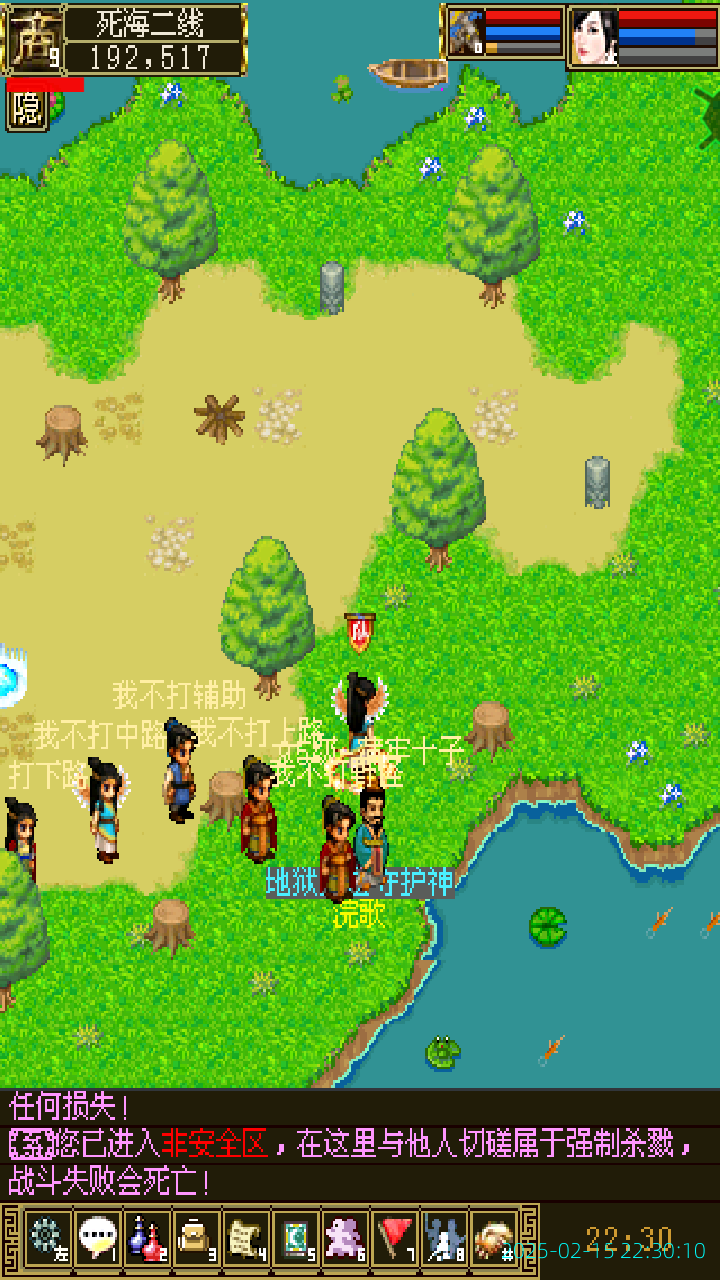Select the mounted pet portrait at the top
720x1280 pixels.
465,34
